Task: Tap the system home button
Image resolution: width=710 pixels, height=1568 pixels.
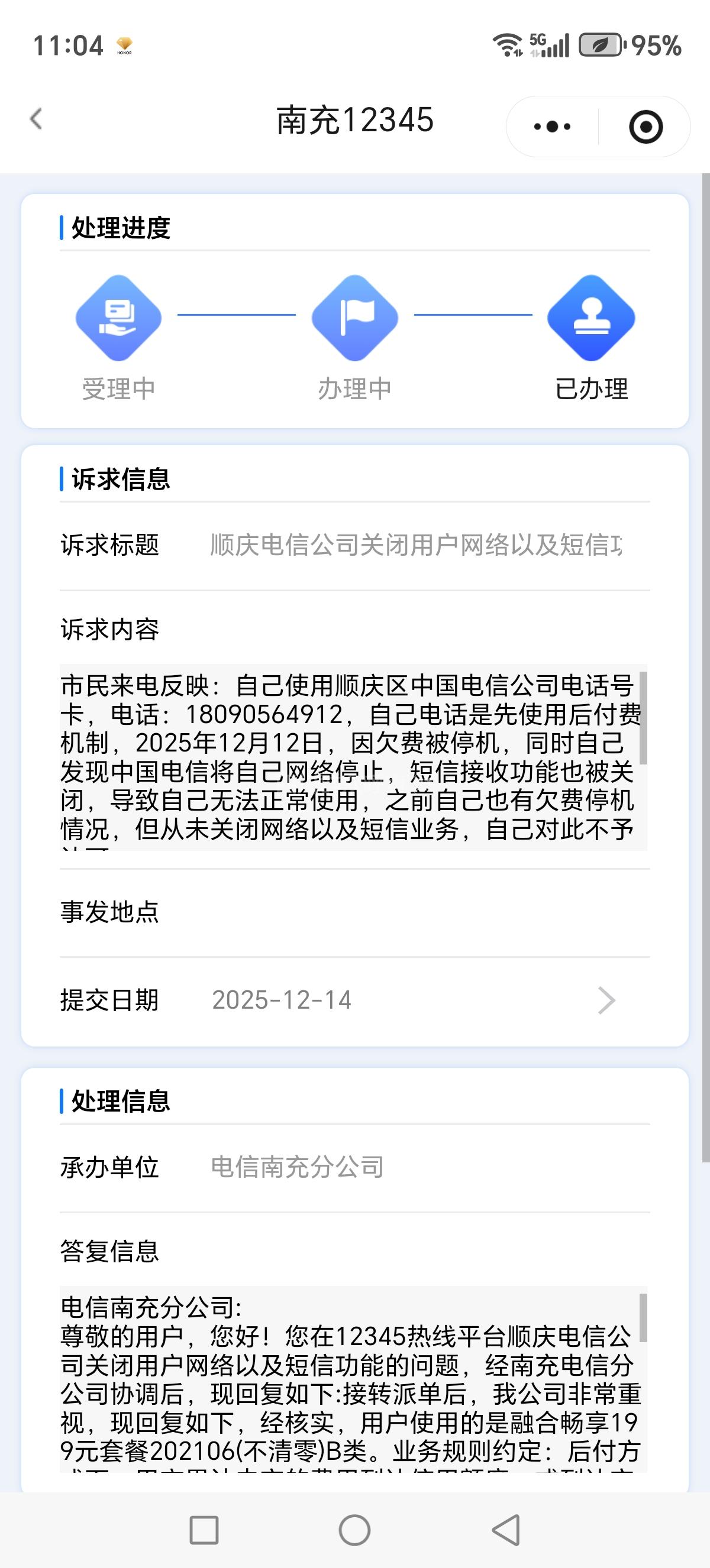Action: pos(354,1530)
